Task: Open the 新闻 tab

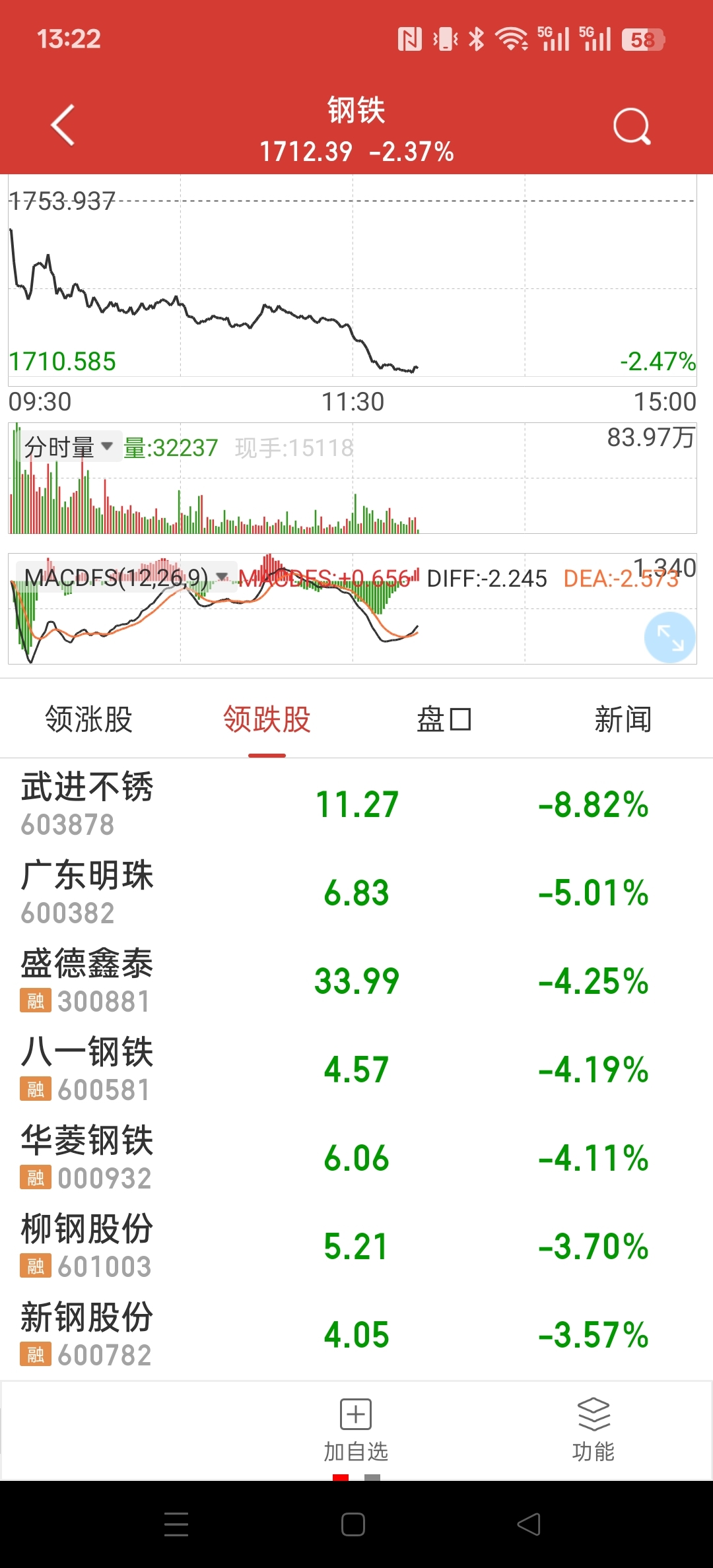Action: [623, 719]
